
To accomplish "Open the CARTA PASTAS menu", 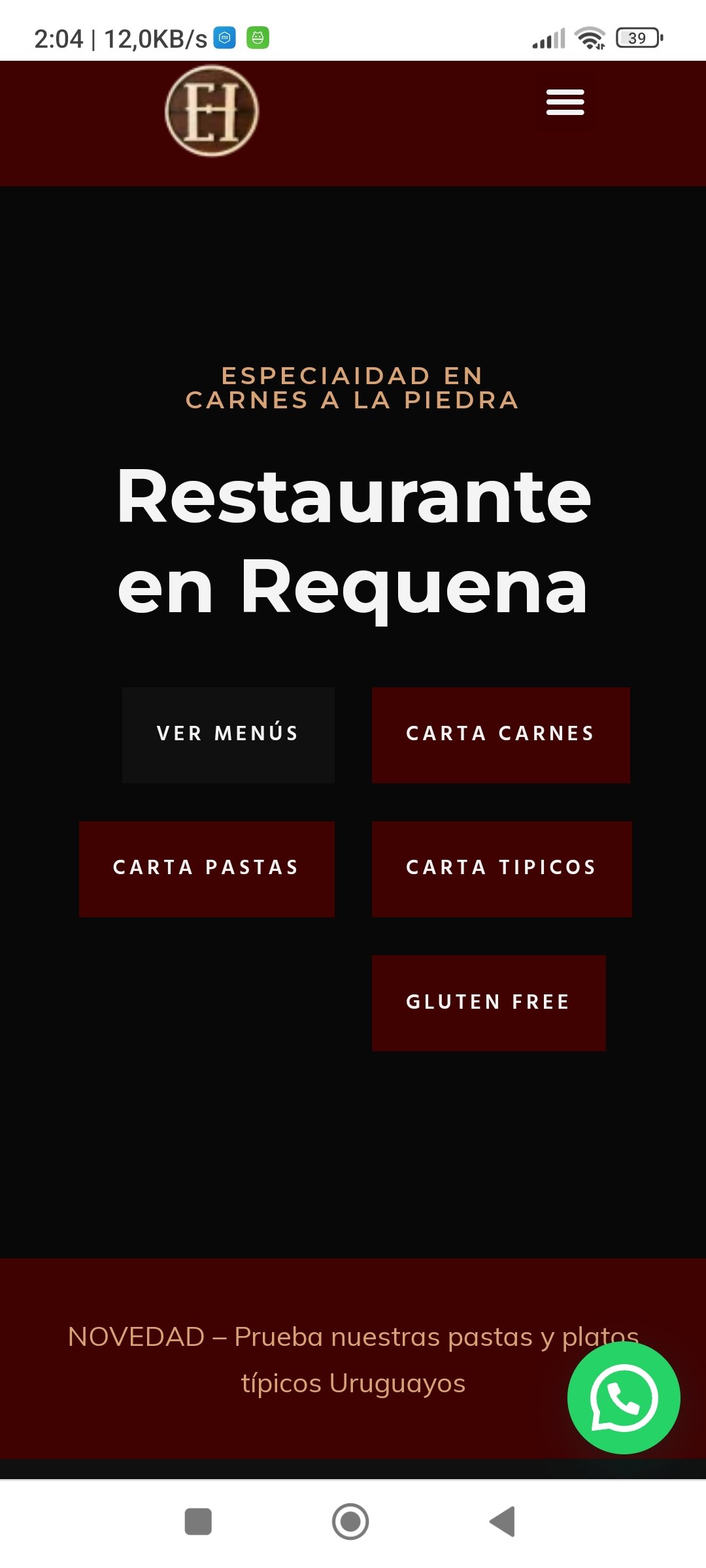I will point(207,868).
